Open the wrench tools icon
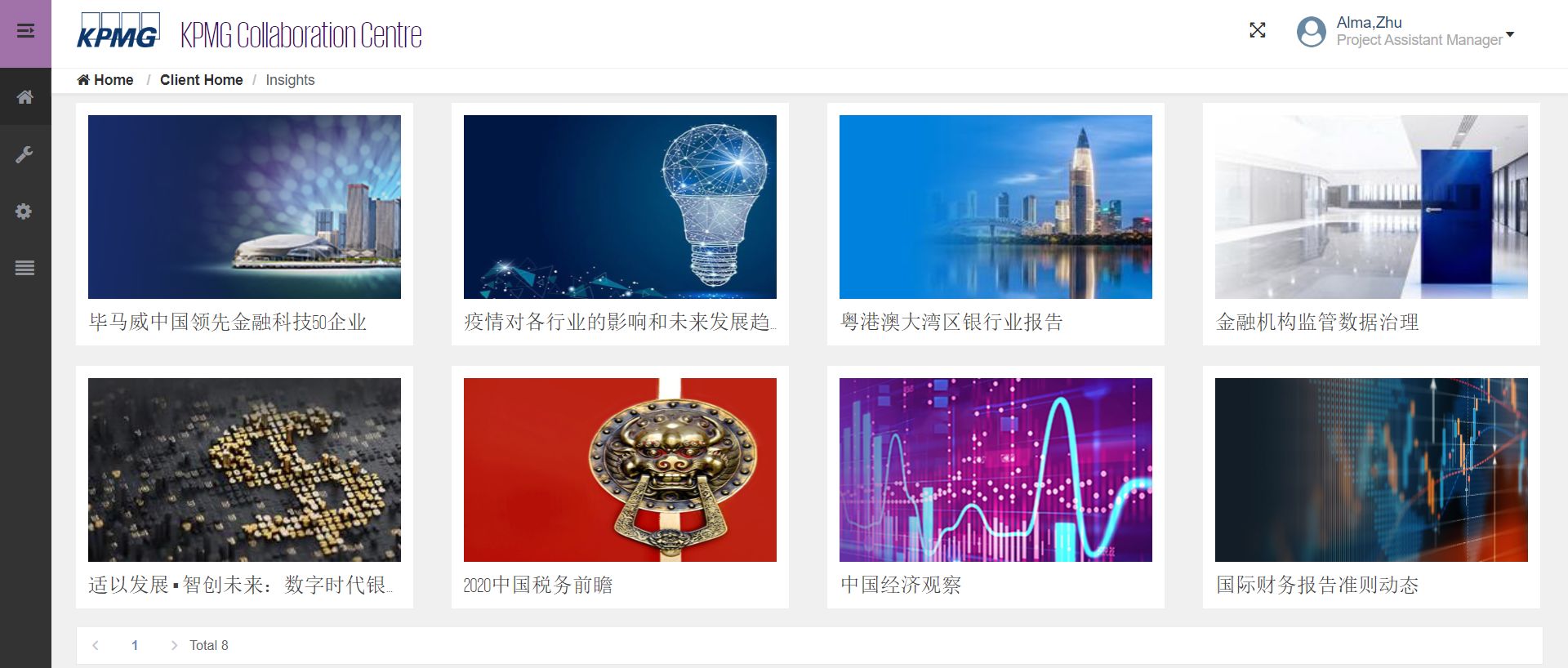The width and height of the screenshot is (1568, 668). click(x=24, y=154)
